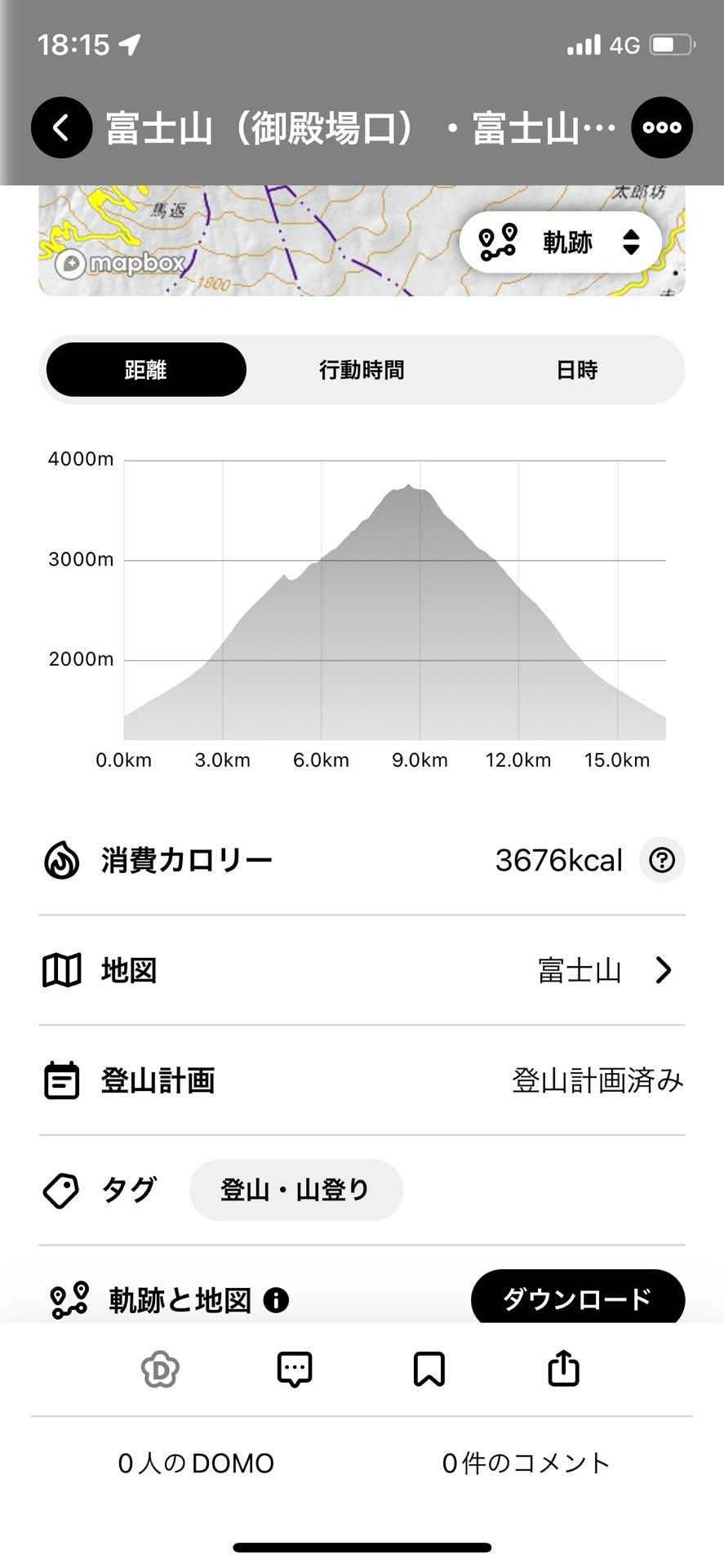Open the 軌跡 map display dropdown
This screenshot has width=724, height=1568.
tap(560, 243)
